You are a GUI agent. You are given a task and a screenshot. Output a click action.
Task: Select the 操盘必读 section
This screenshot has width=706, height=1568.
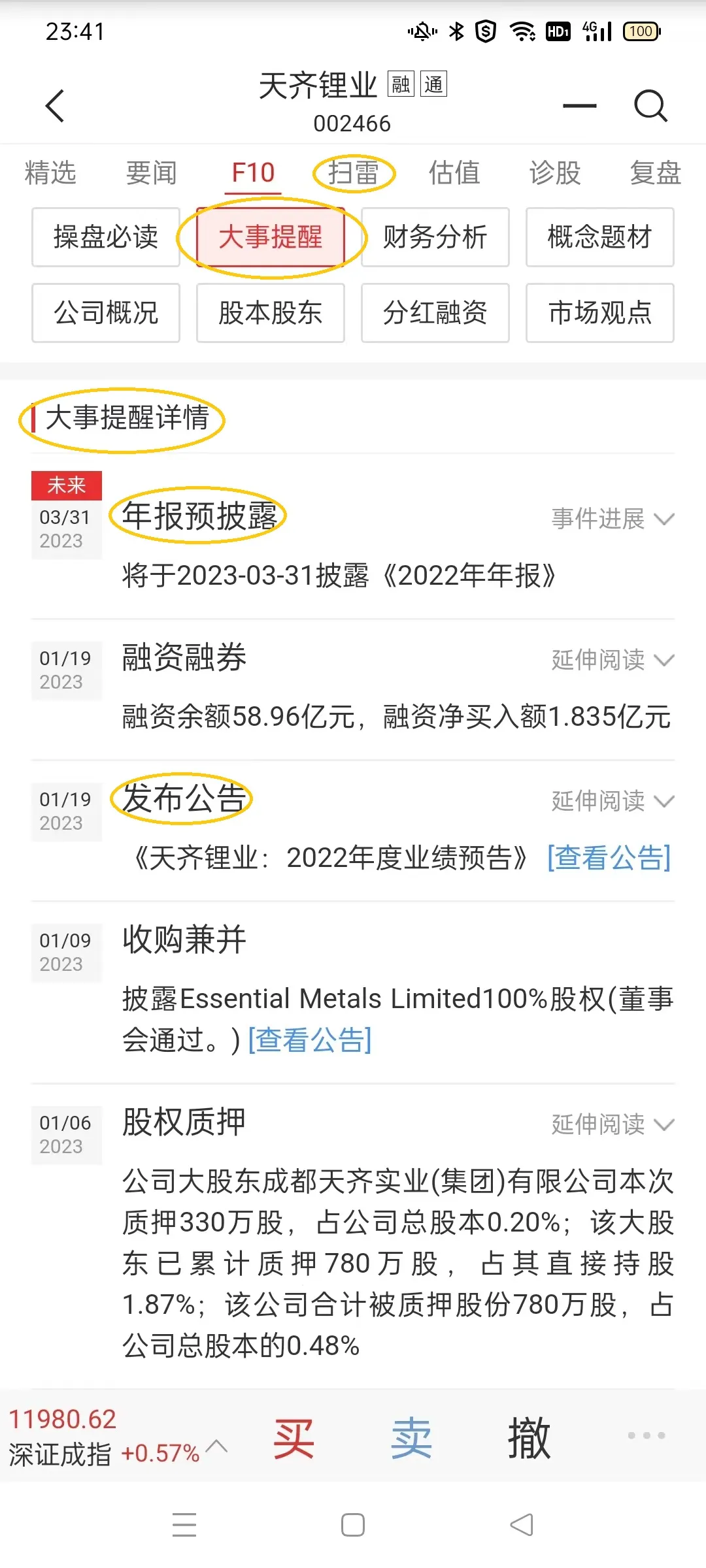[106, 237]
